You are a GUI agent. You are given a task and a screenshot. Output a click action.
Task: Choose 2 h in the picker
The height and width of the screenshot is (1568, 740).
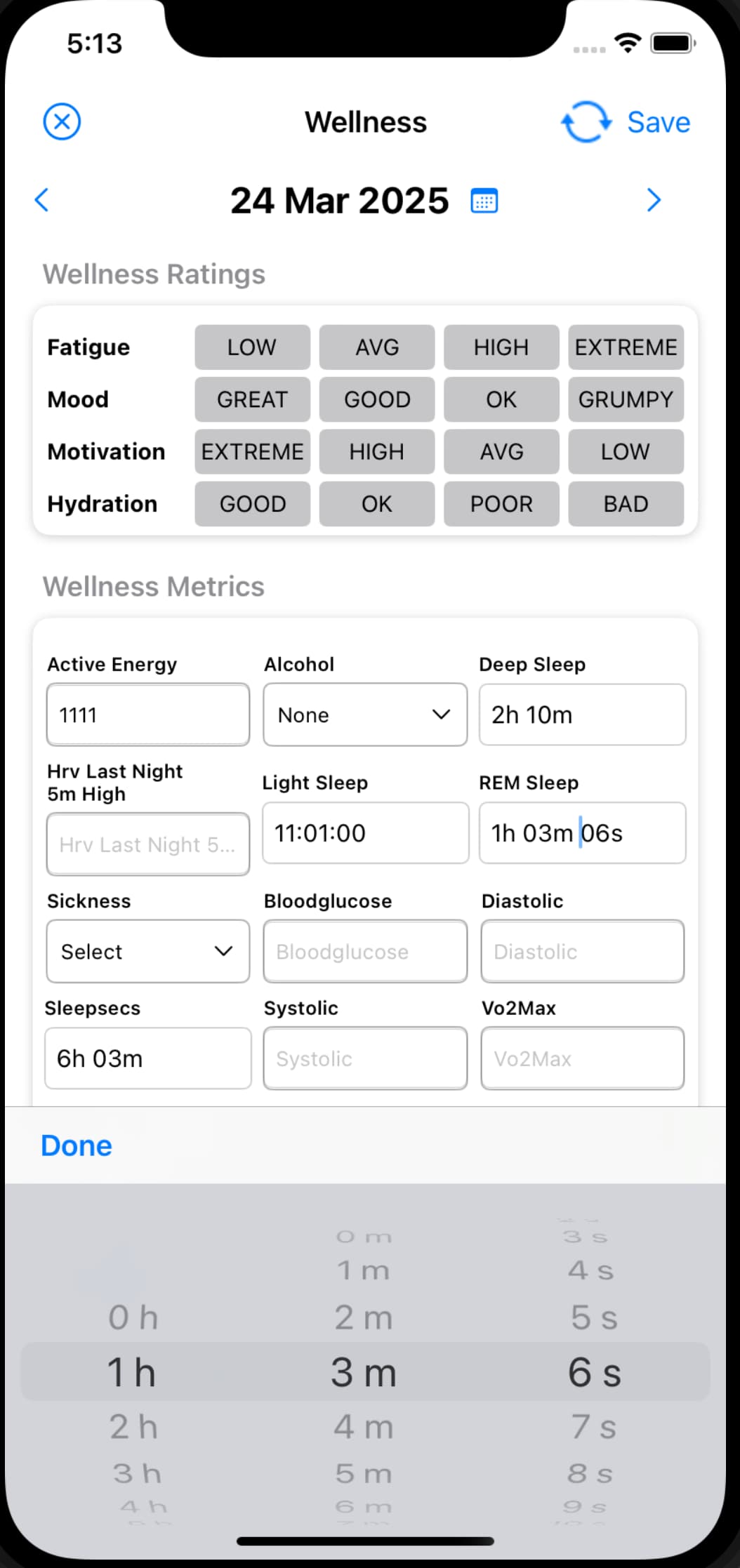click(x=133, y=1427)
